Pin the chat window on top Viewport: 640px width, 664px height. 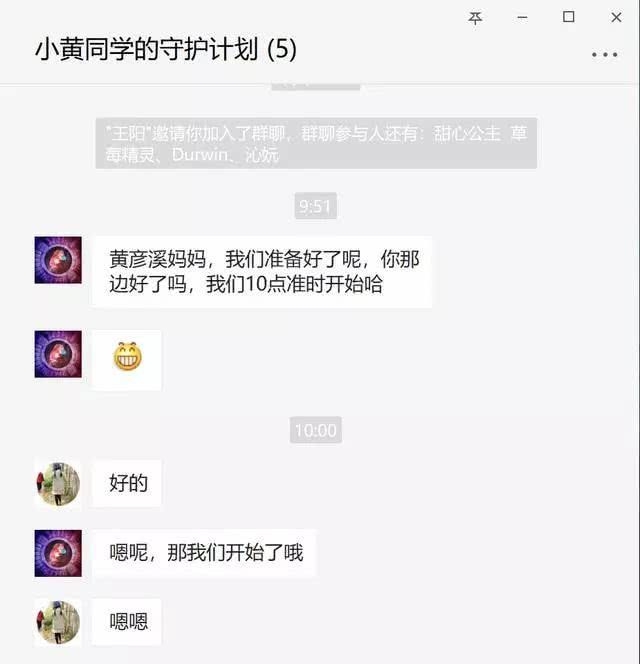click(x=475, y=18)
